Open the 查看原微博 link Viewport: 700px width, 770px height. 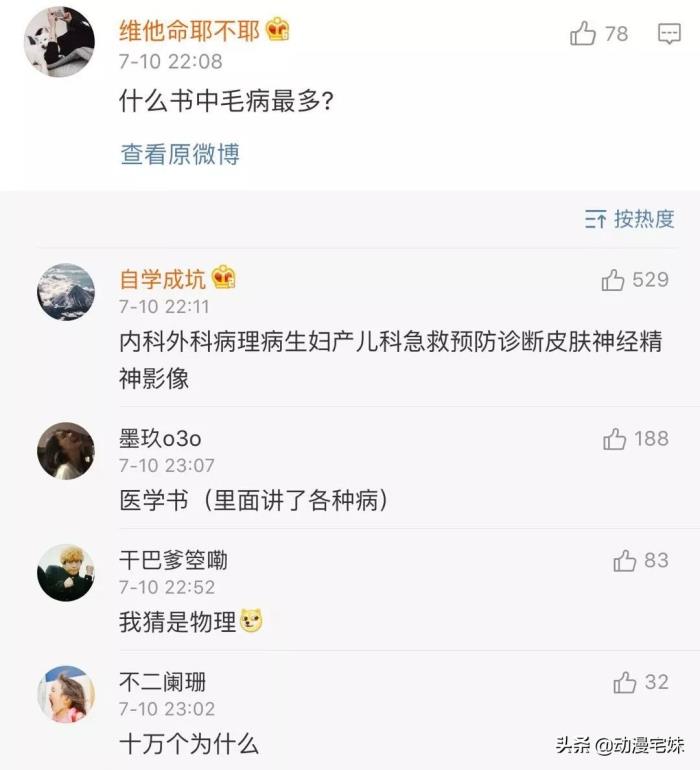[180, 154]
